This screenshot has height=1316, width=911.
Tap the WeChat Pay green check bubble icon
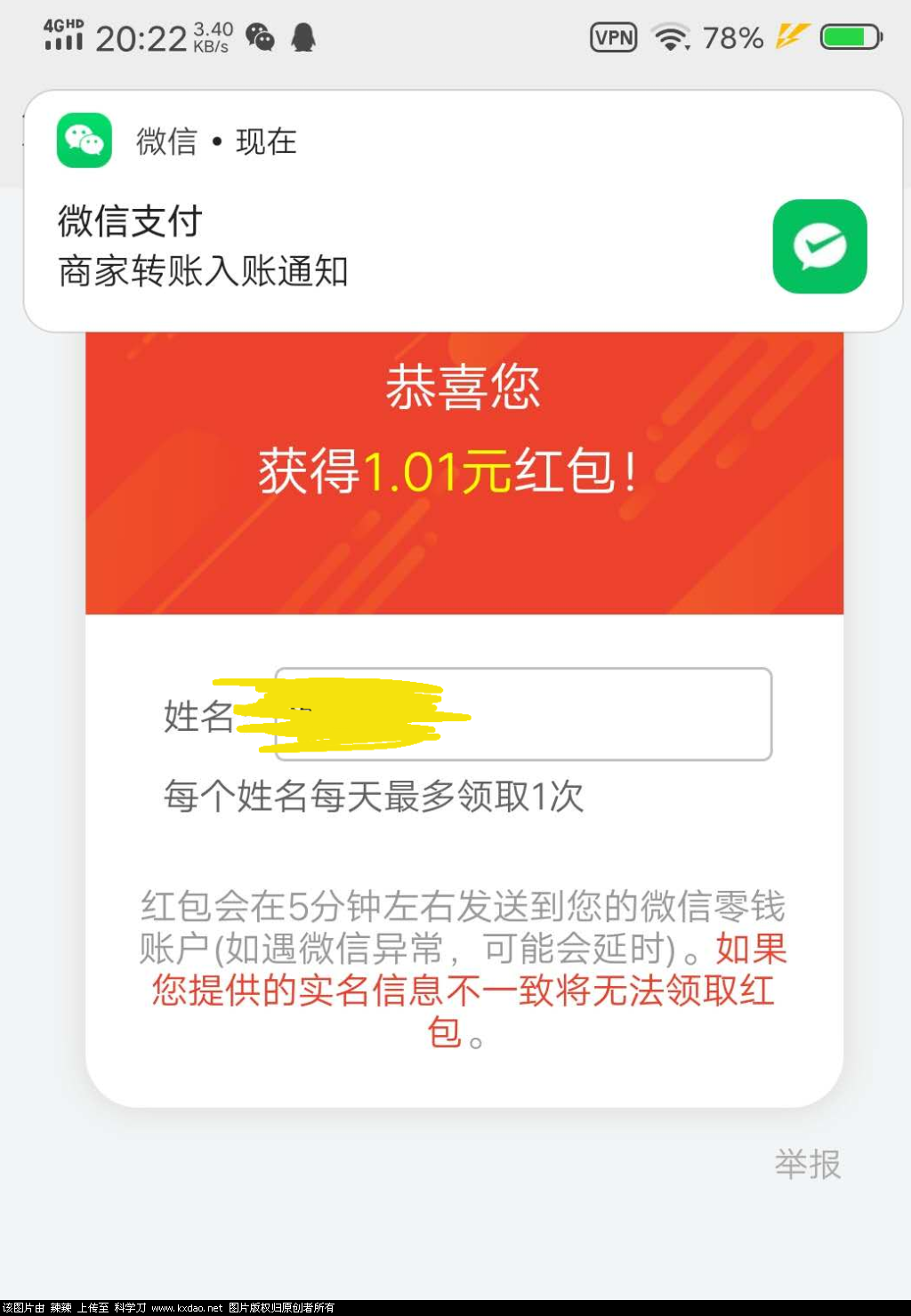click(x=819, y=246)
